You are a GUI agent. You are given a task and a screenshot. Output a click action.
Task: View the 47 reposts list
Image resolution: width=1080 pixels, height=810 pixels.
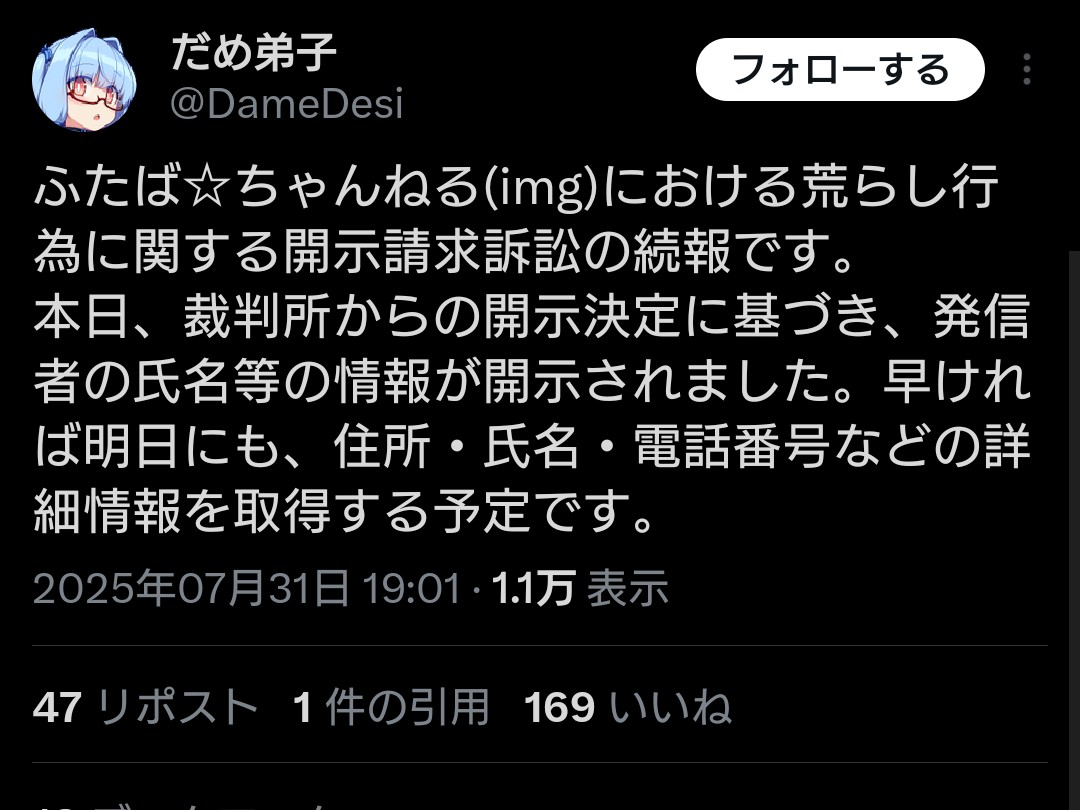tap(145, 708)
